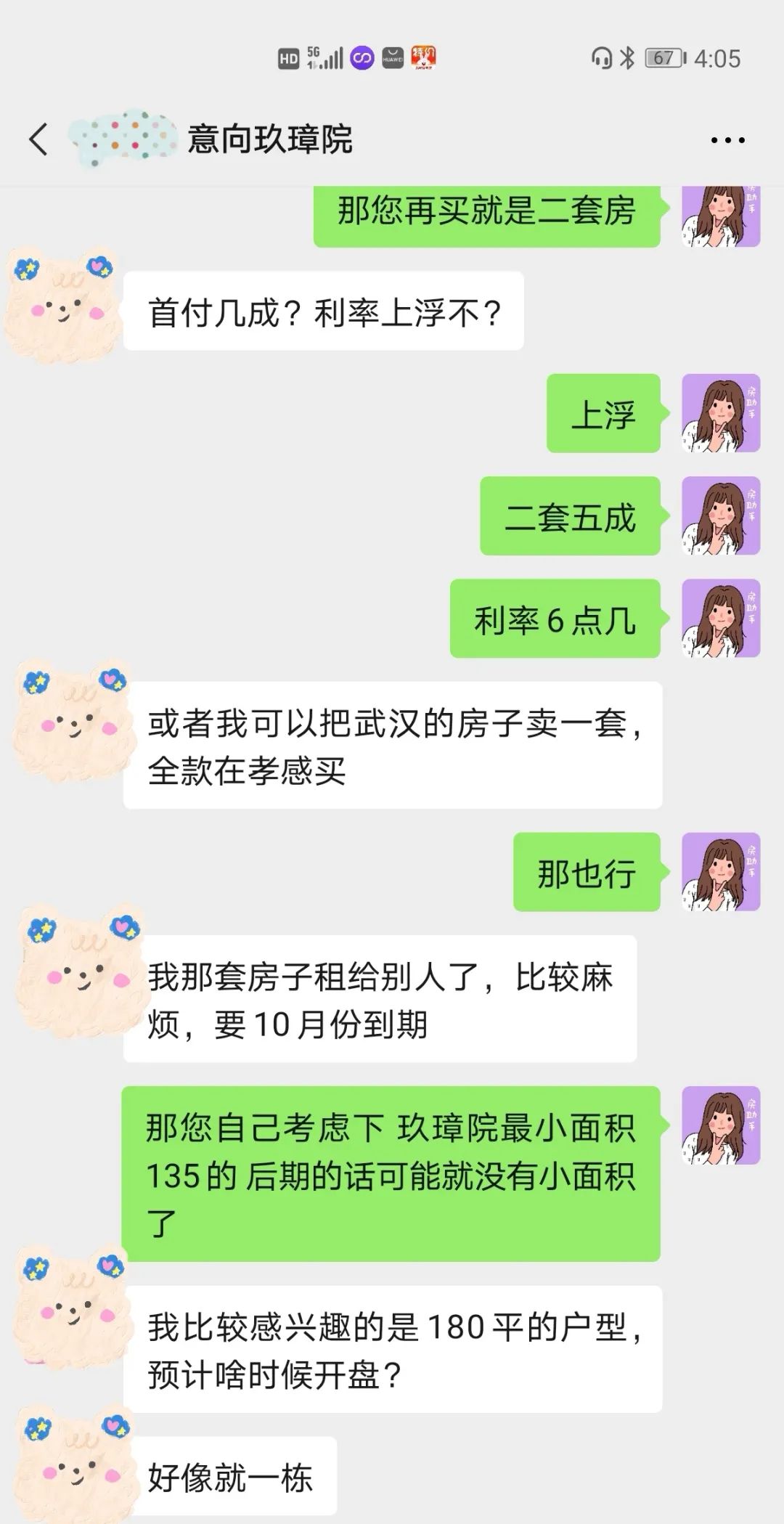Tap the 二套五成 message bubble

571,517
